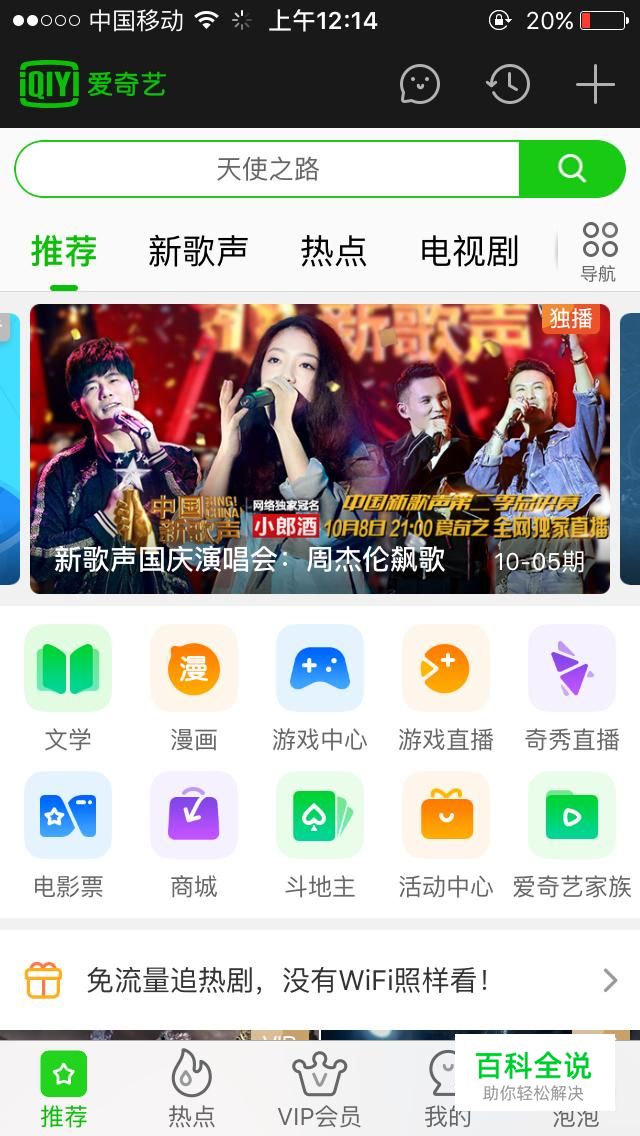640x1136 pixels.
Task: Open 漫画 section
Action: click(194, 686)
